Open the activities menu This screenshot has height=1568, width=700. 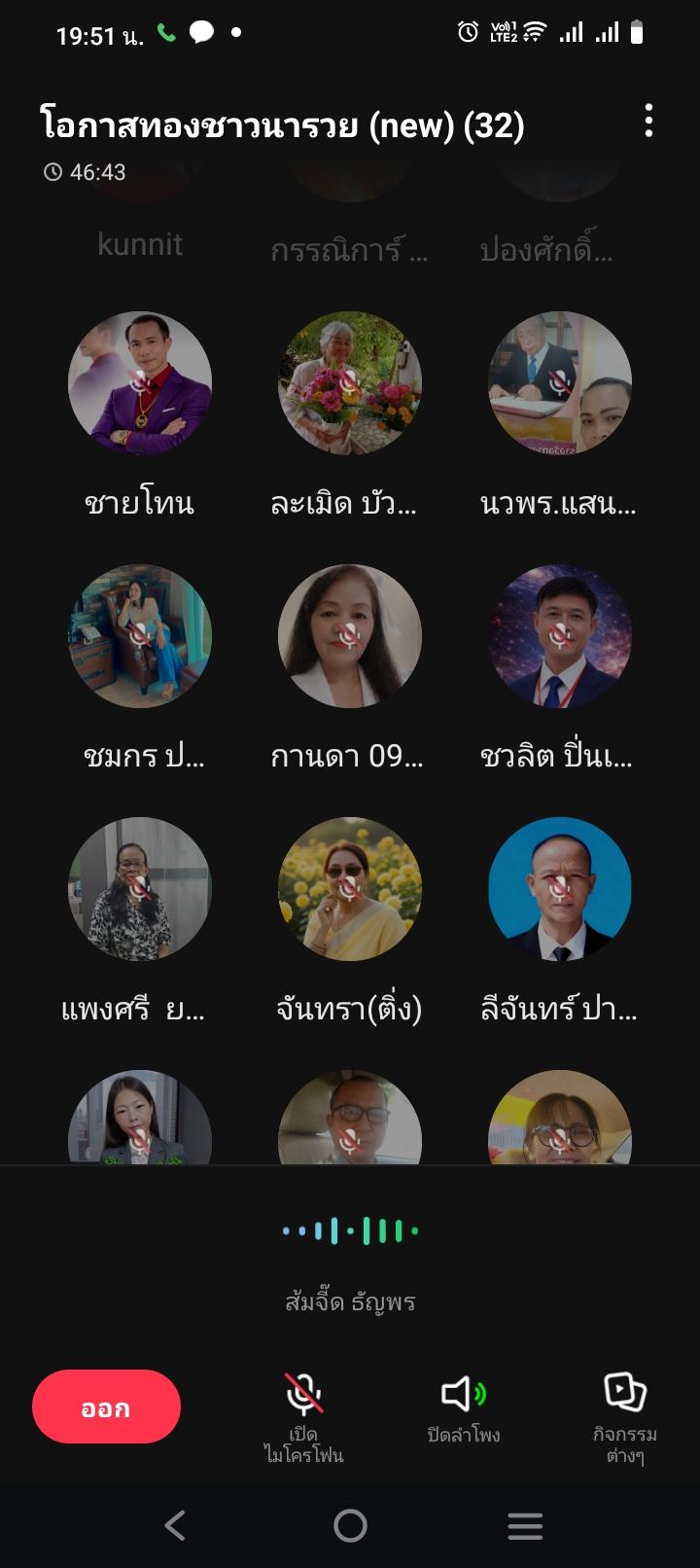(625, 1416)
